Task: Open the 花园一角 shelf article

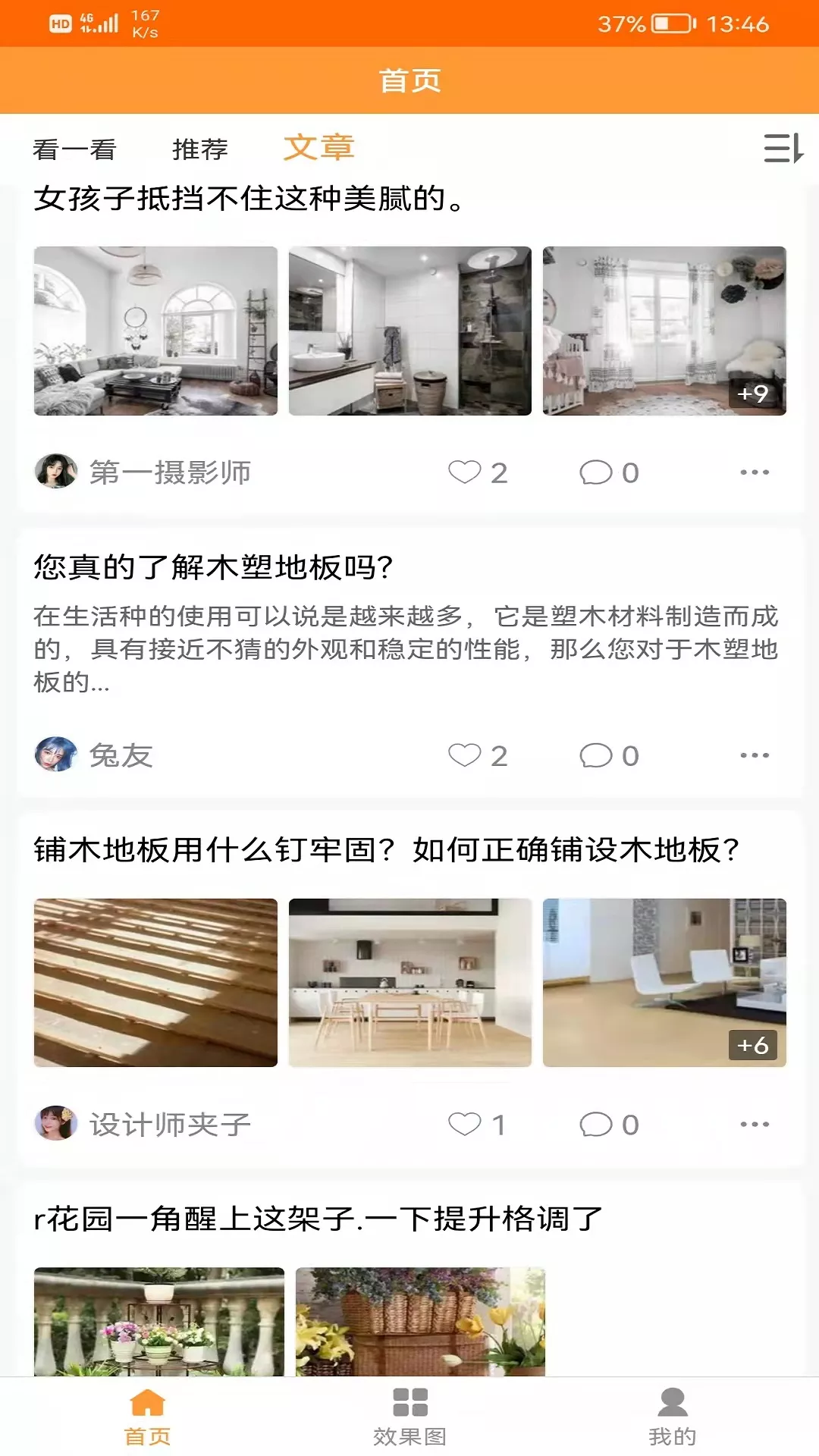Action: pos(318,1219)
